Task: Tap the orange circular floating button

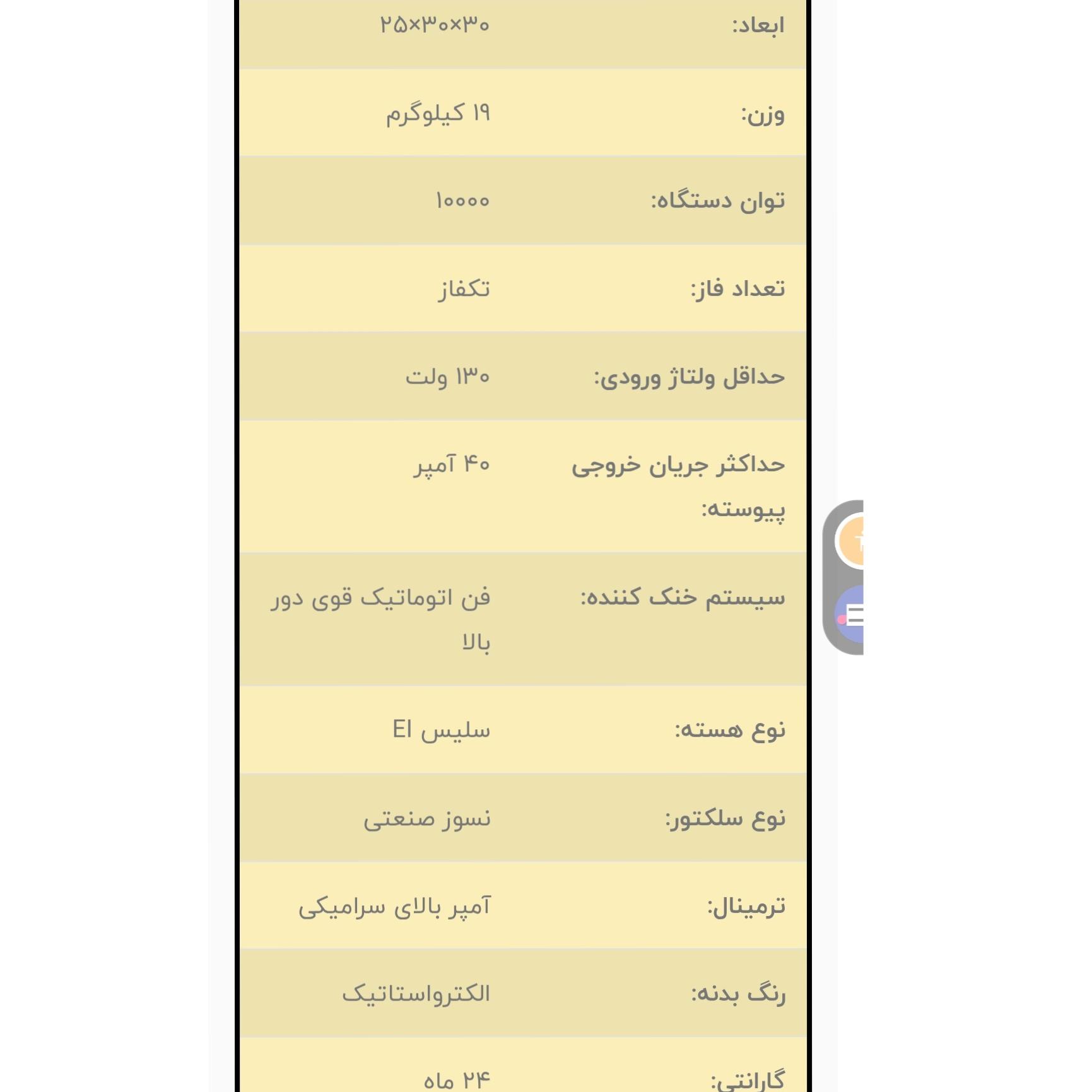Action: 850,541
